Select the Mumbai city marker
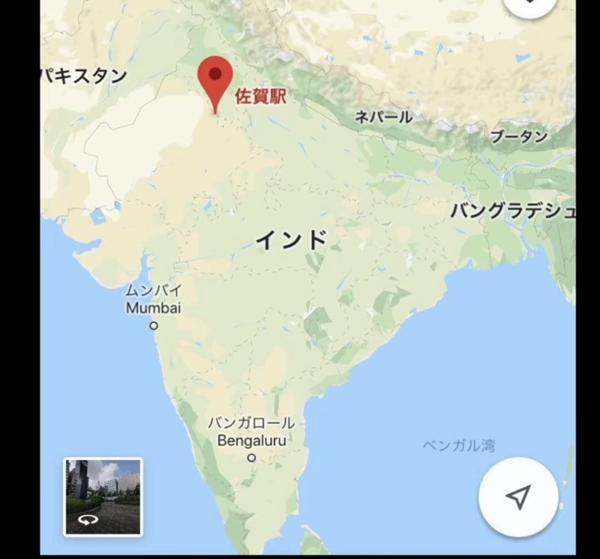The width and height of the screenshot is (600, 559). pyautogui.click(x=153, y=325)
